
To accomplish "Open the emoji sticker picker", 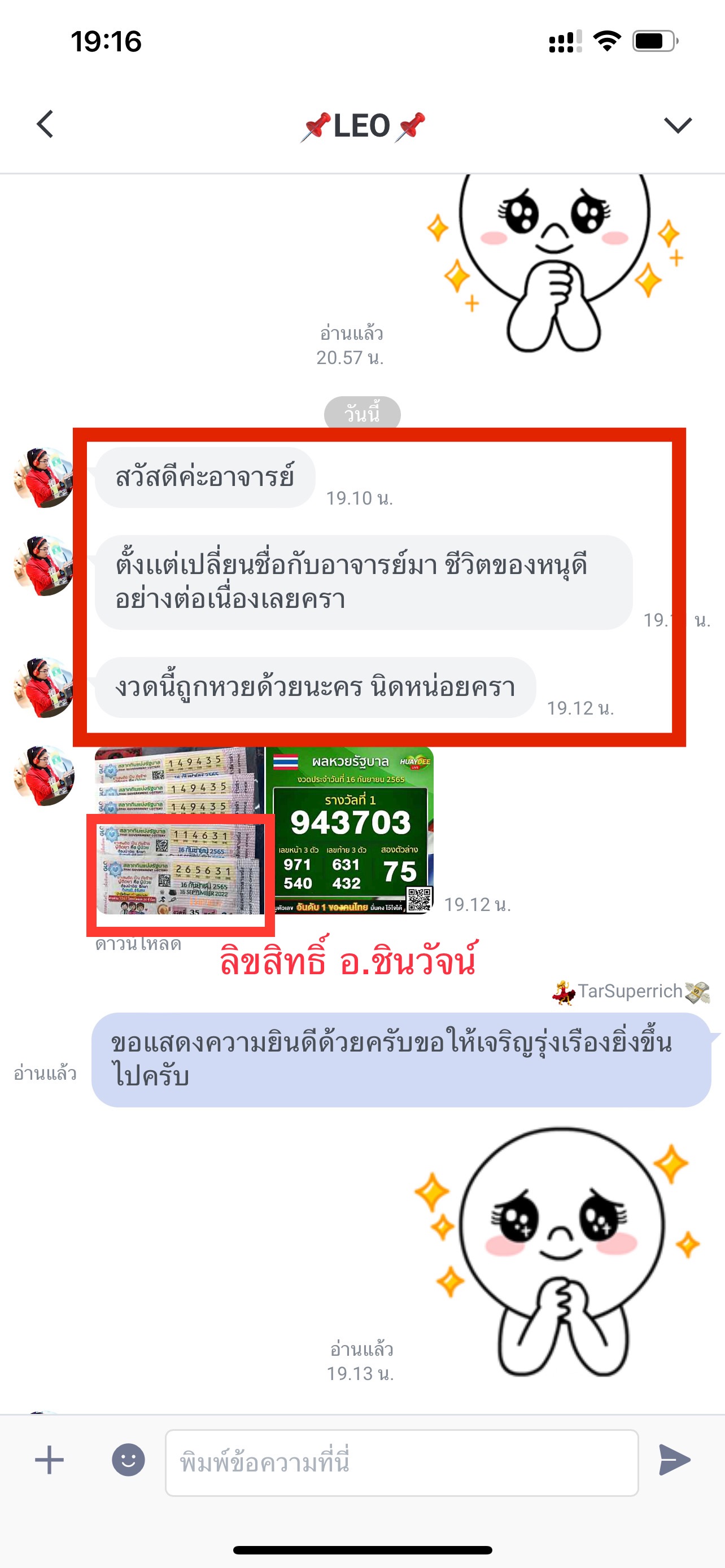I will tap(128, 1460).
